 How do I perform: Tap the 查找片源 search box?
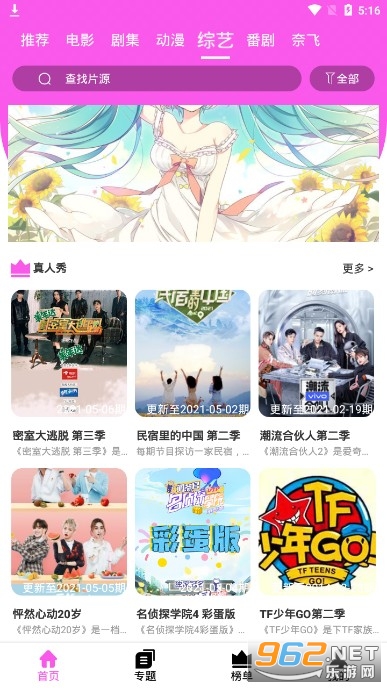pos(157,79)
